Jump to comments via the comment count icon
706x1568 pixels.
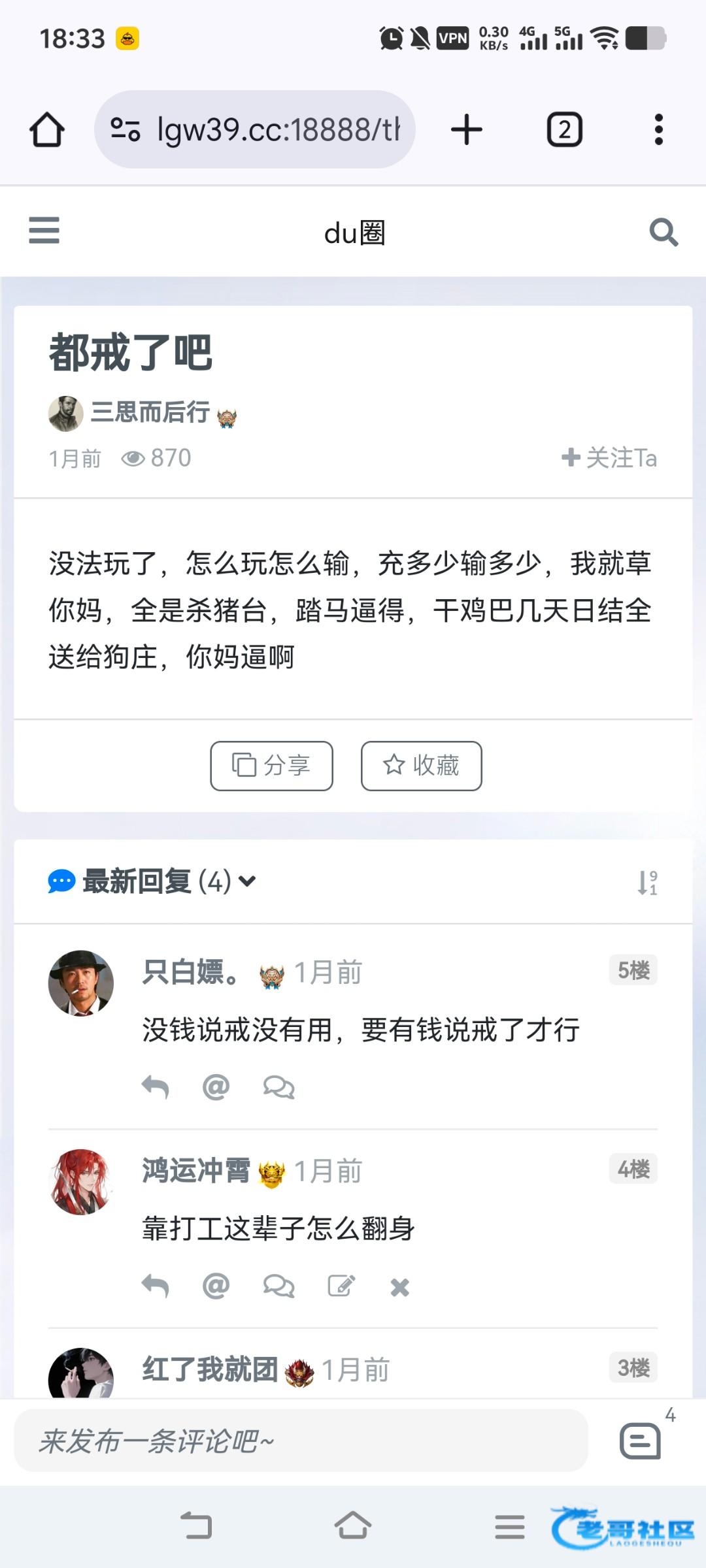(x=641, y=1441)
